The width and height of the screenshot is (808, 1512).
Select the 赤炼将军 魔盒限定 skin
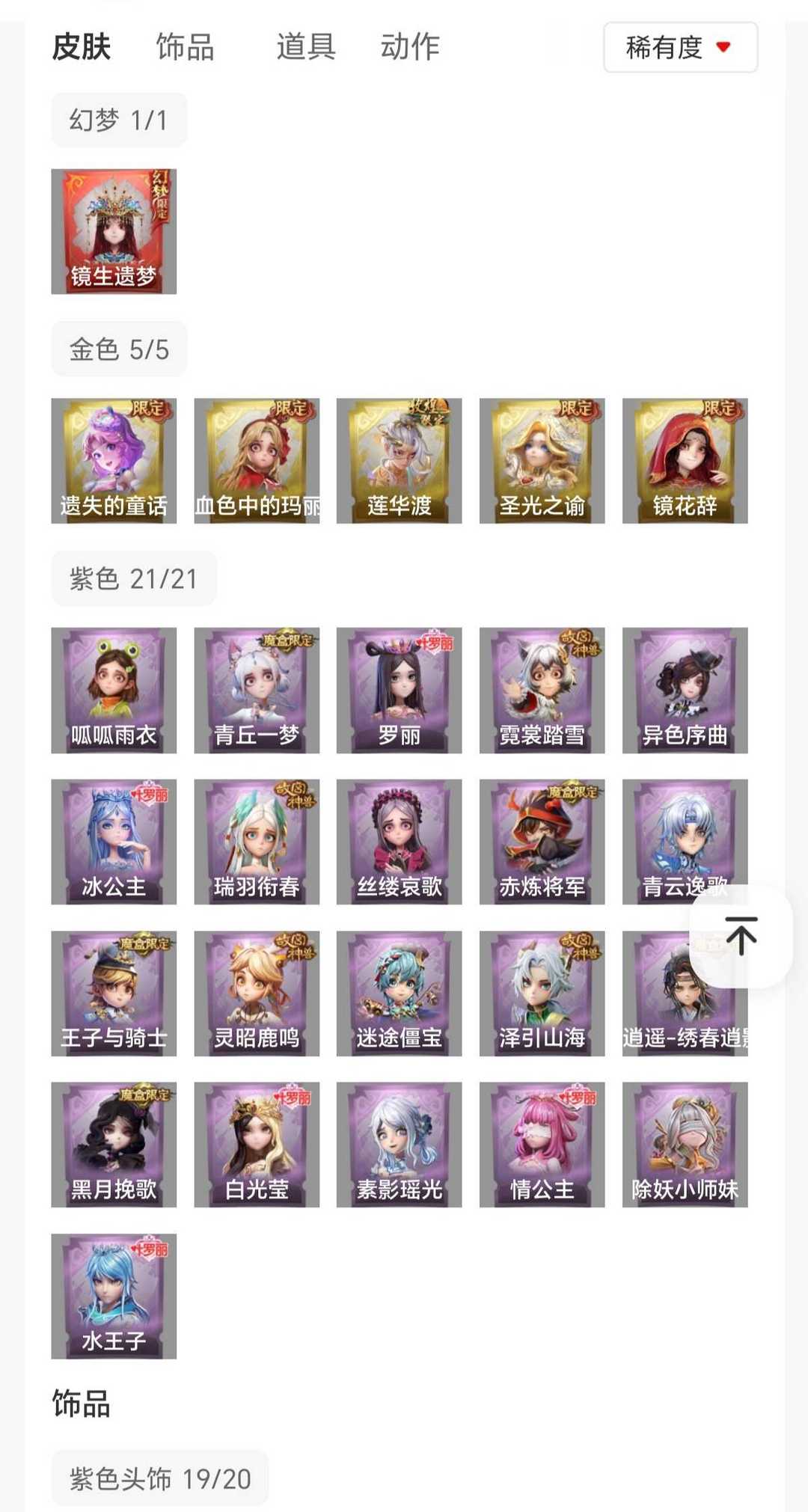coord(542,841)
